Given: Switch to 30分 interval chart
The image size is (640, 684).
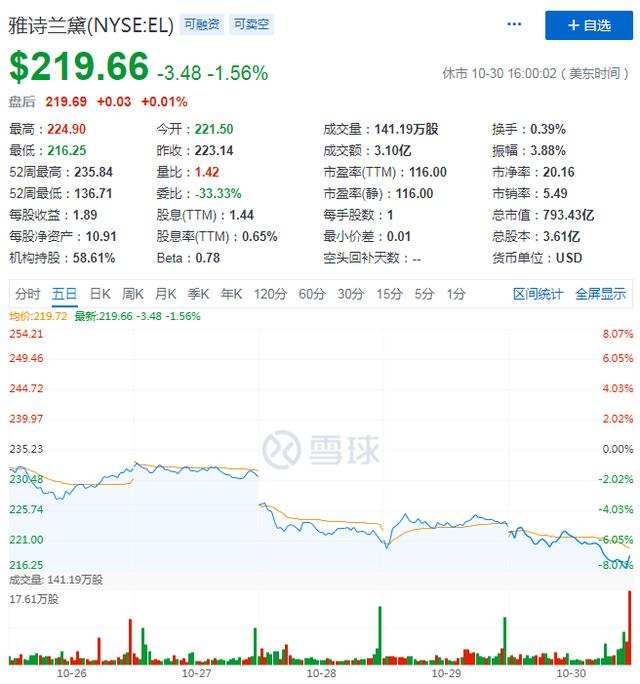Looking at the screenshot, I should (351, 294).
